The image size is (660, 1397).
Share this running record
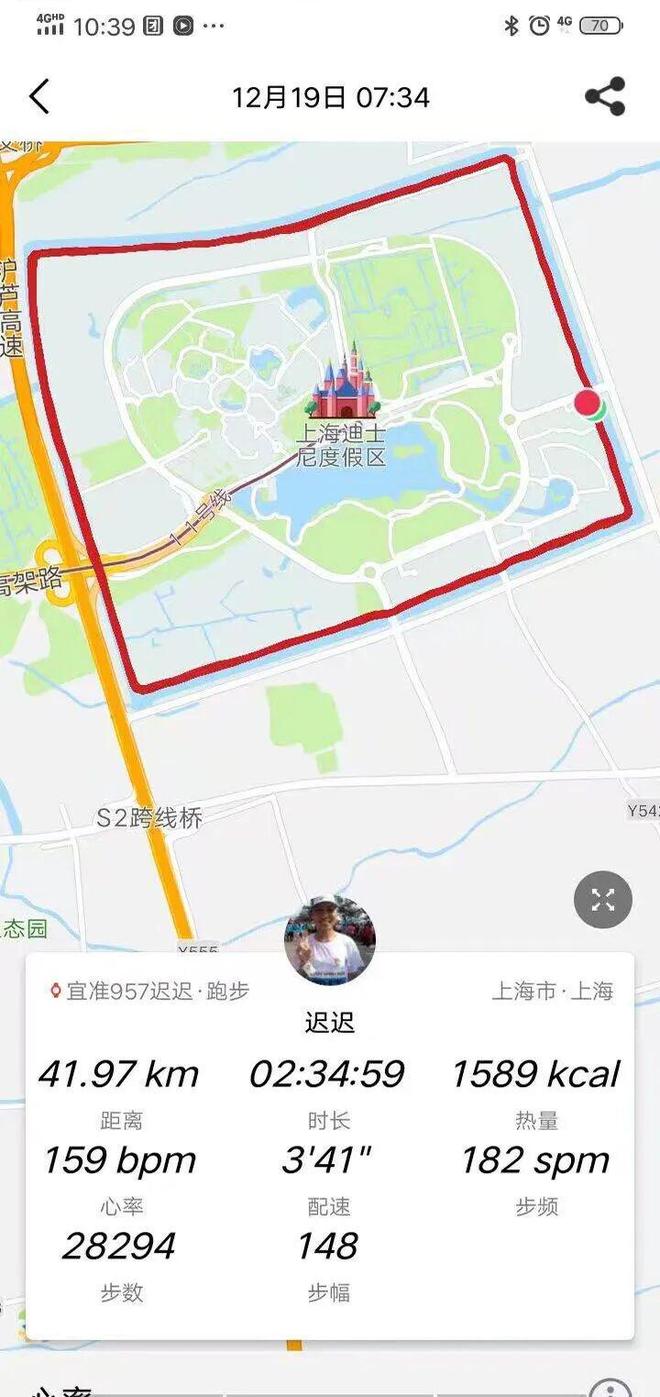(x=605, y=97)
